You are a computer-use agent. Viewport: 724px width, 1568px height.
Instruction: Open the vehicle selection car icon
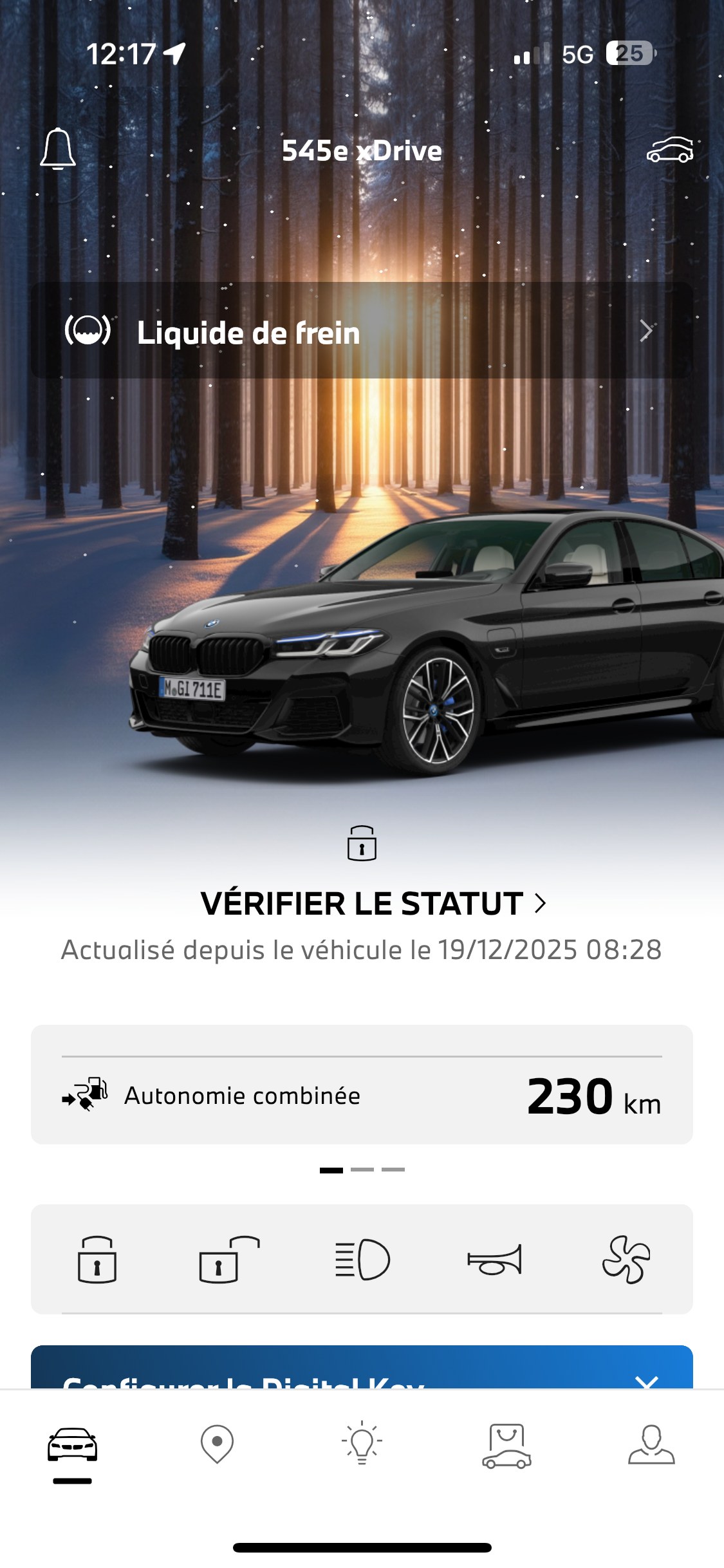pyautogui.click(x=669, y=151)
